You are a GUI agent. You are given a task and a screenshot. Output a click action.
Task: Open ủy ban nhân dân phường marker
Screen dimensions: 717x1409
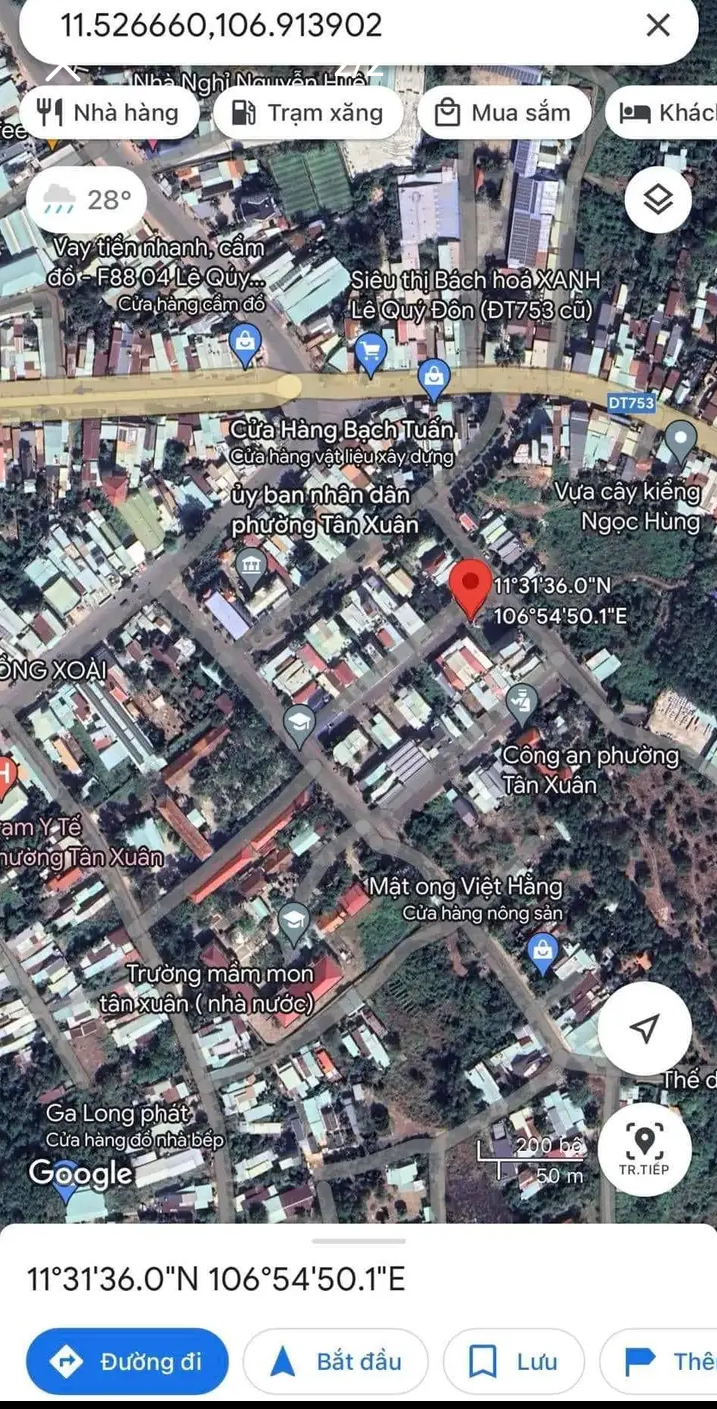250,565
